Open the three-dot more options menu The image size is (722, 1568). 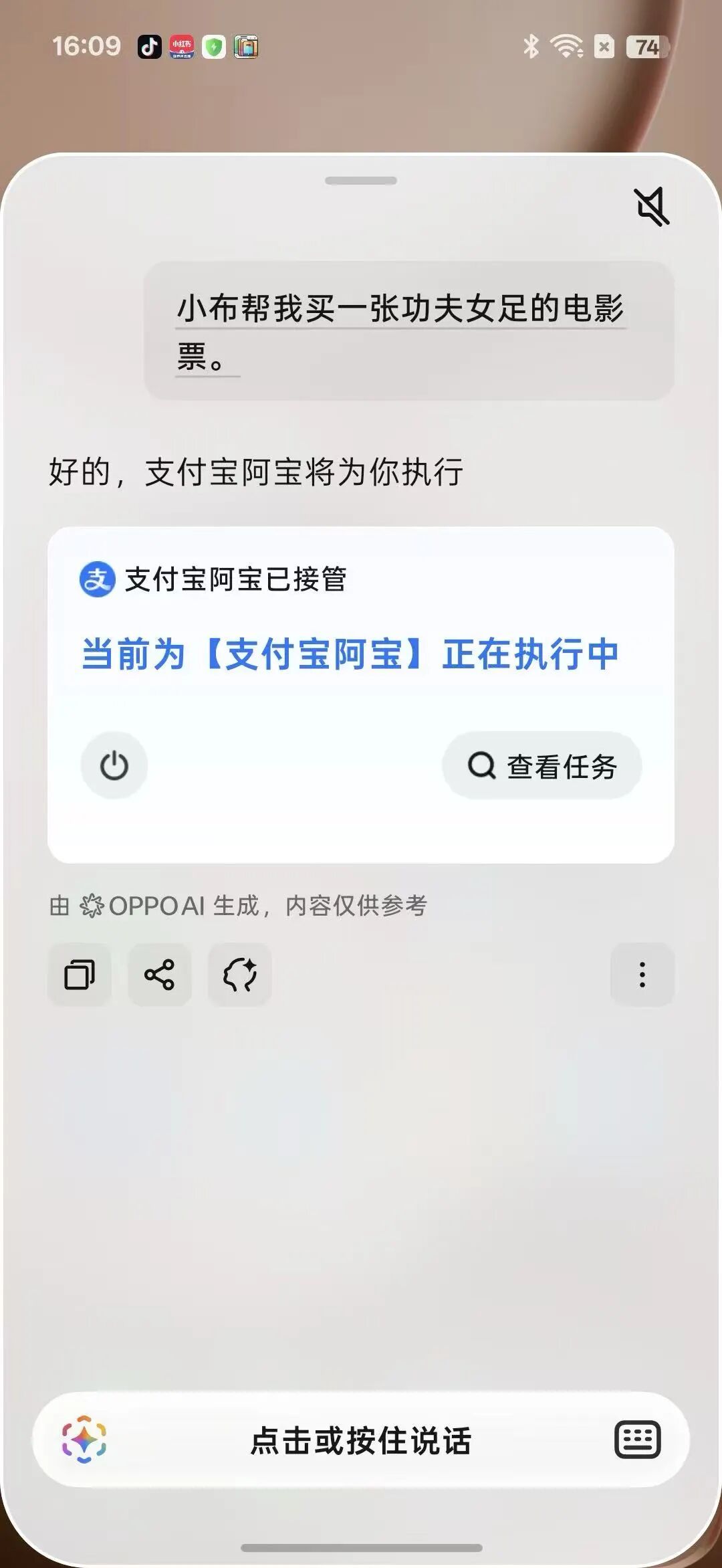pos(642,975)
